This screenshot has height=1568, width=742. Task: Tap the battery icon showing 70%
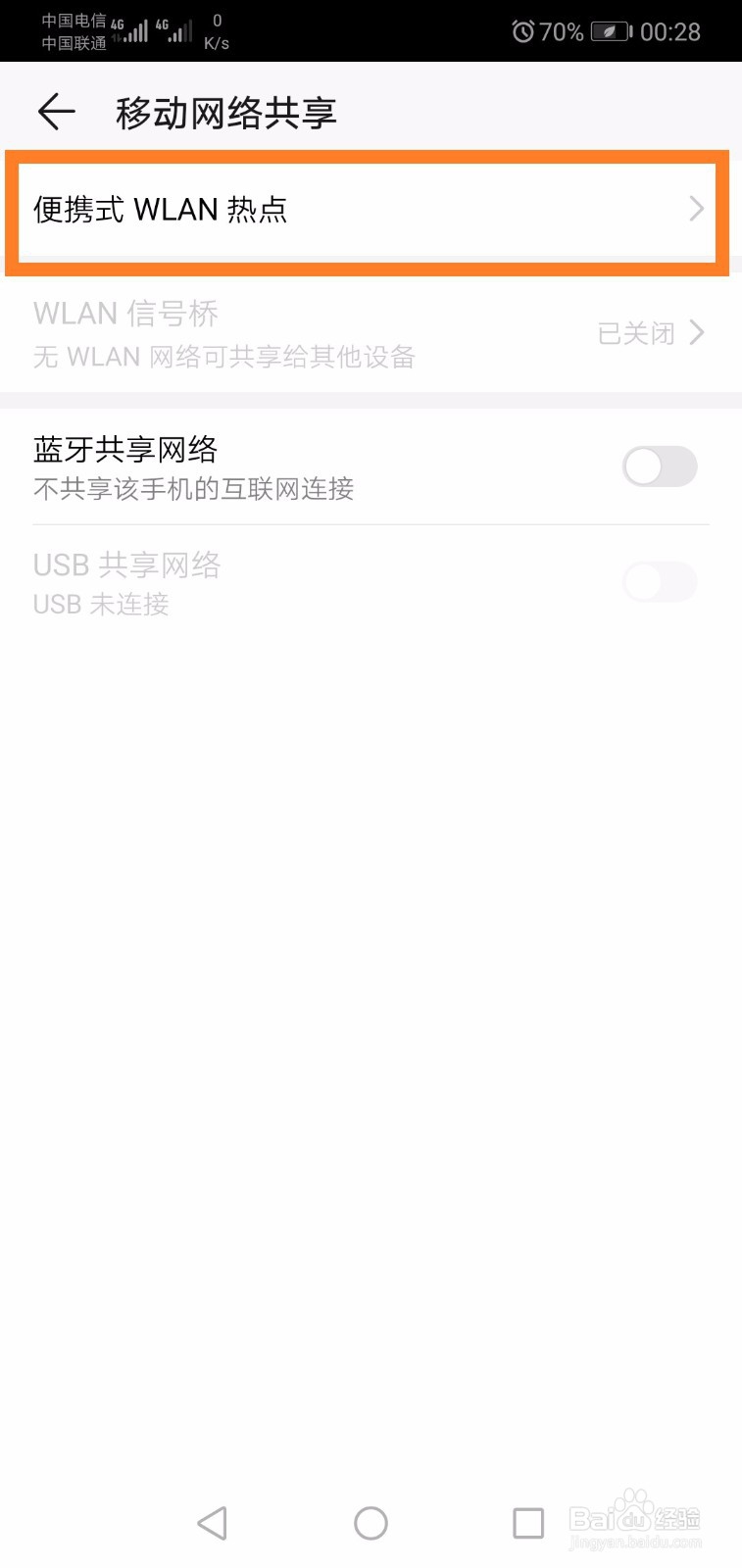click(x=610, y=30)
